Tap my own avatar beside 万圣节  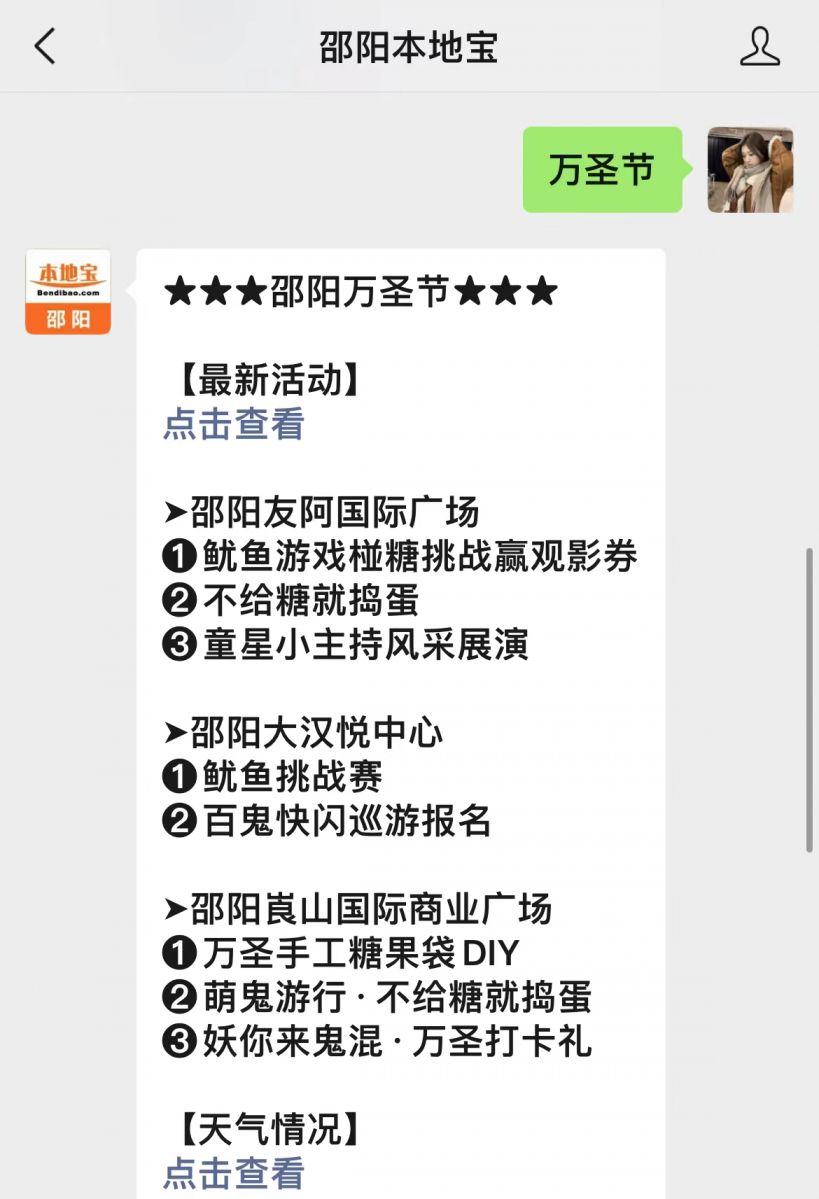pyautogui.click(x=750, y=170)
